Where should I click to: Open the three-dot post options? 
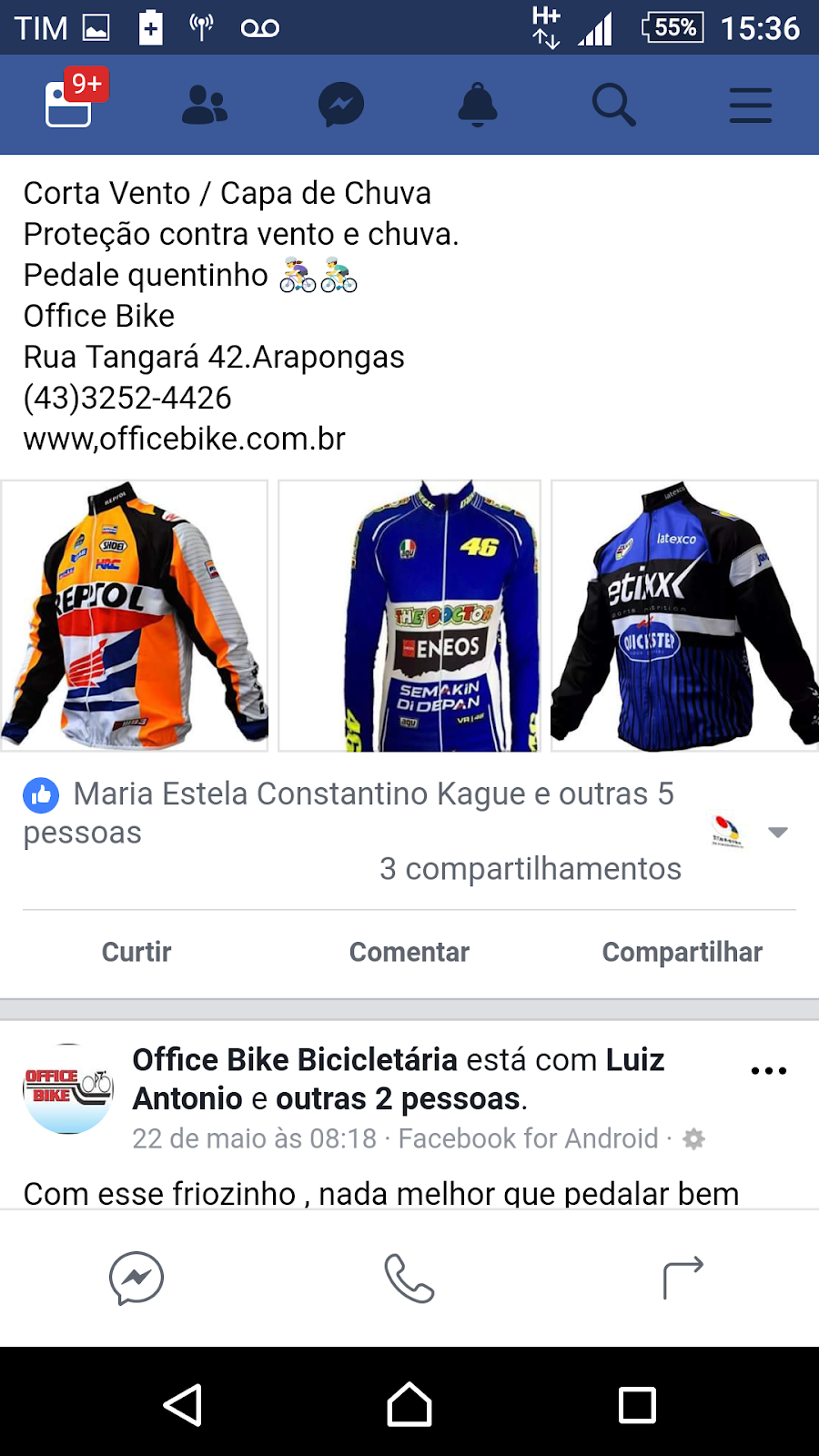click(769, 1070)
